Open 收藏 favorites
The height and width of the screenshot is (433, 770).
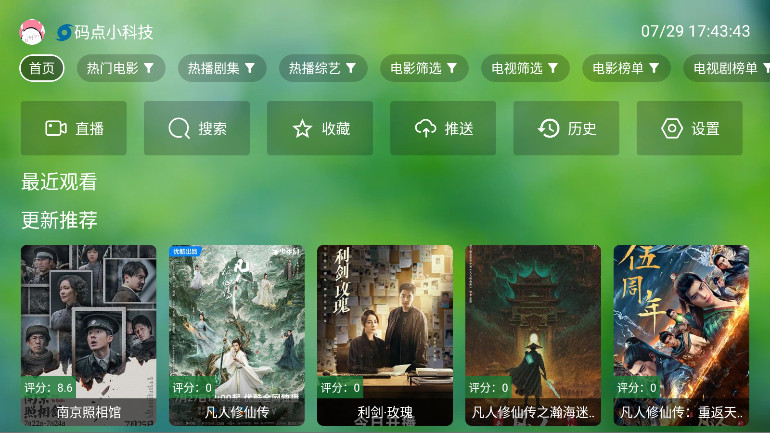tap(320, 128)
